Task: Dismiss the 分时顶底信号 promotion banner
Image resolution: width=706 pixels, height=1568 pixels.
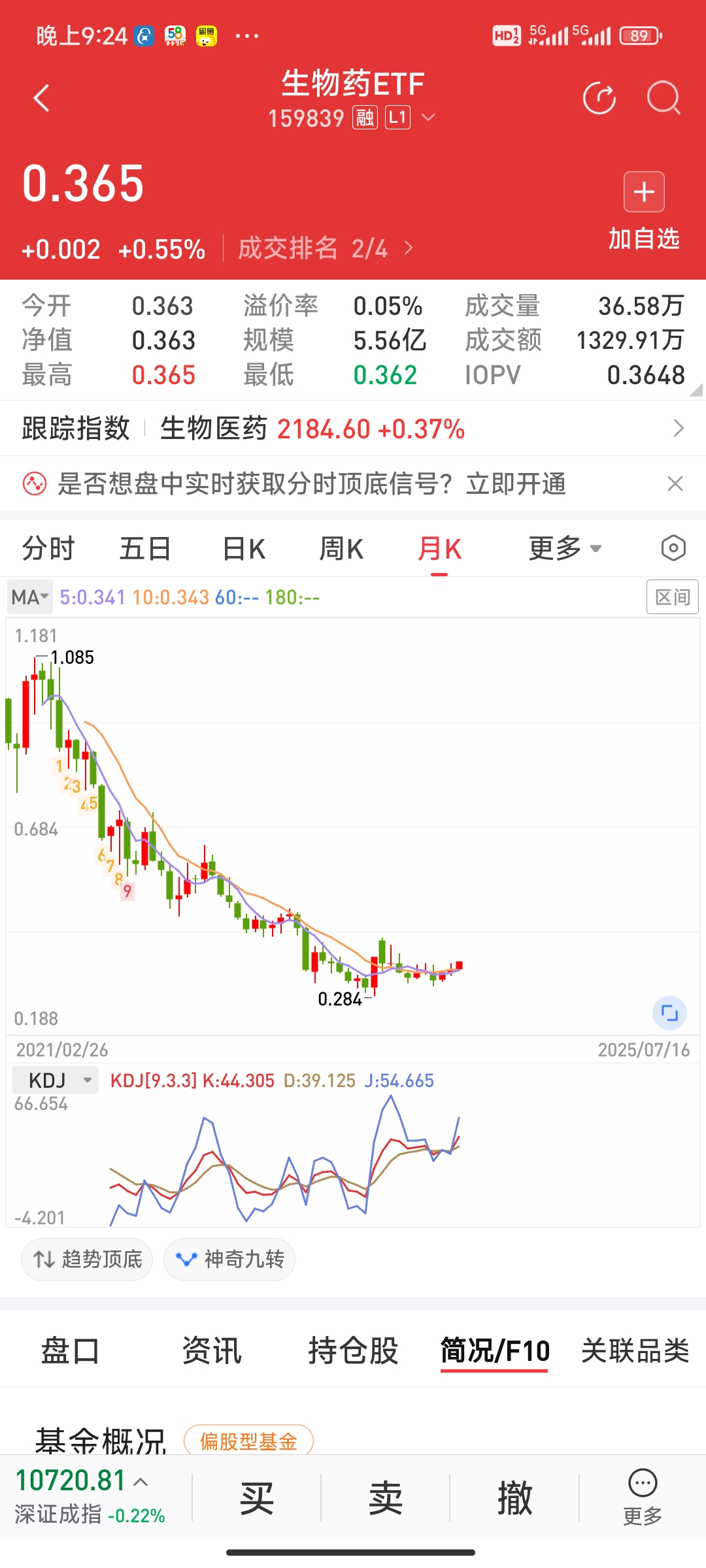Action: [x=675, y=484]
